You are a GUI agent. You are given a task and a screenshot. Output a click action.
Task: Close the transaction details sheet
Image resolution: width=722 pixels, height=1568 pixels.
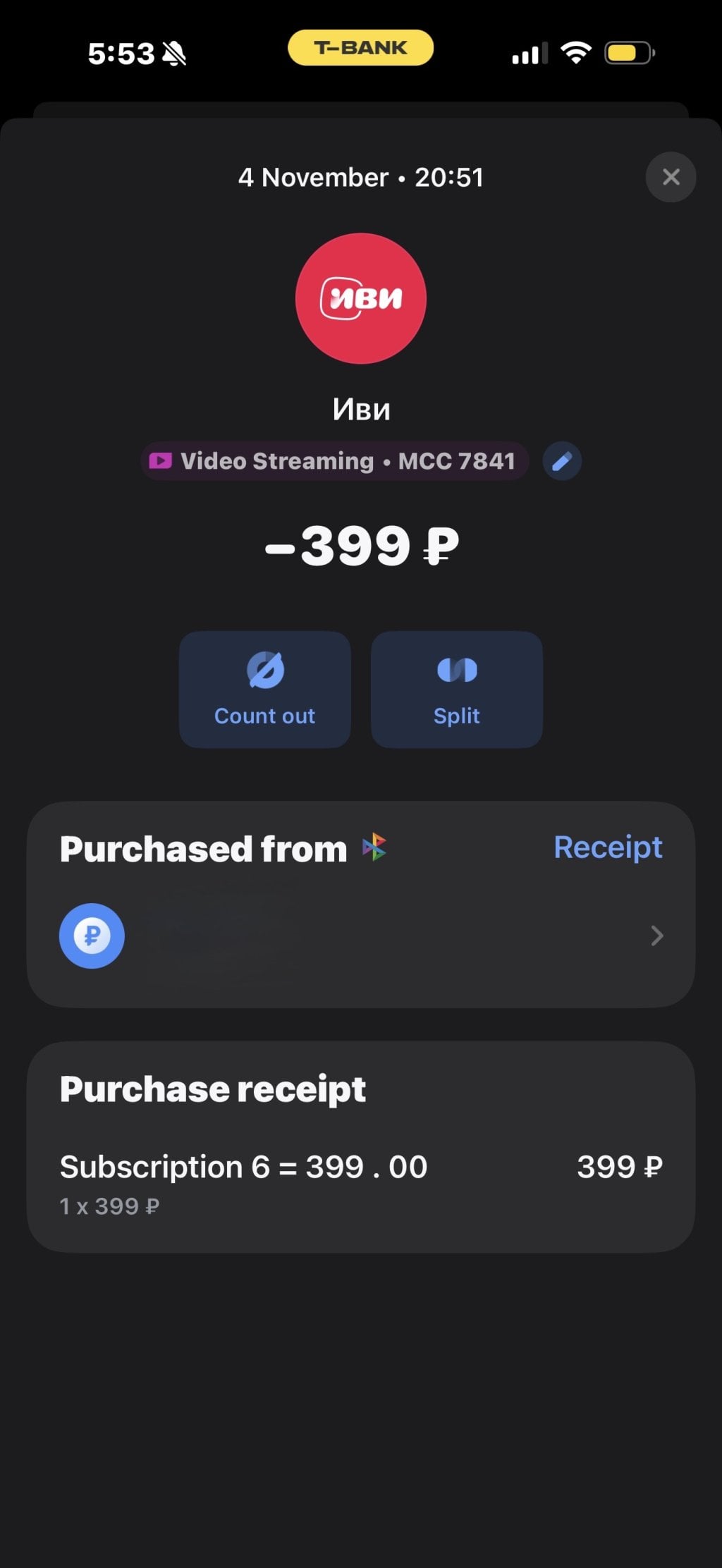tap(671, 177)
